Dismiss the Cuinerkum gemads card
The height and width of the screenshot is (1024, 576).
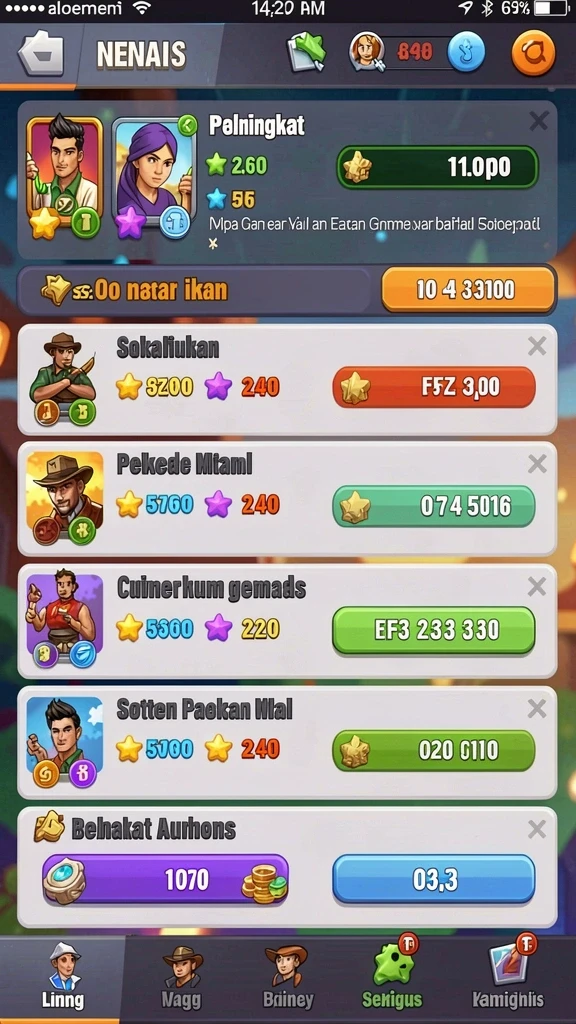coord(537,586)
